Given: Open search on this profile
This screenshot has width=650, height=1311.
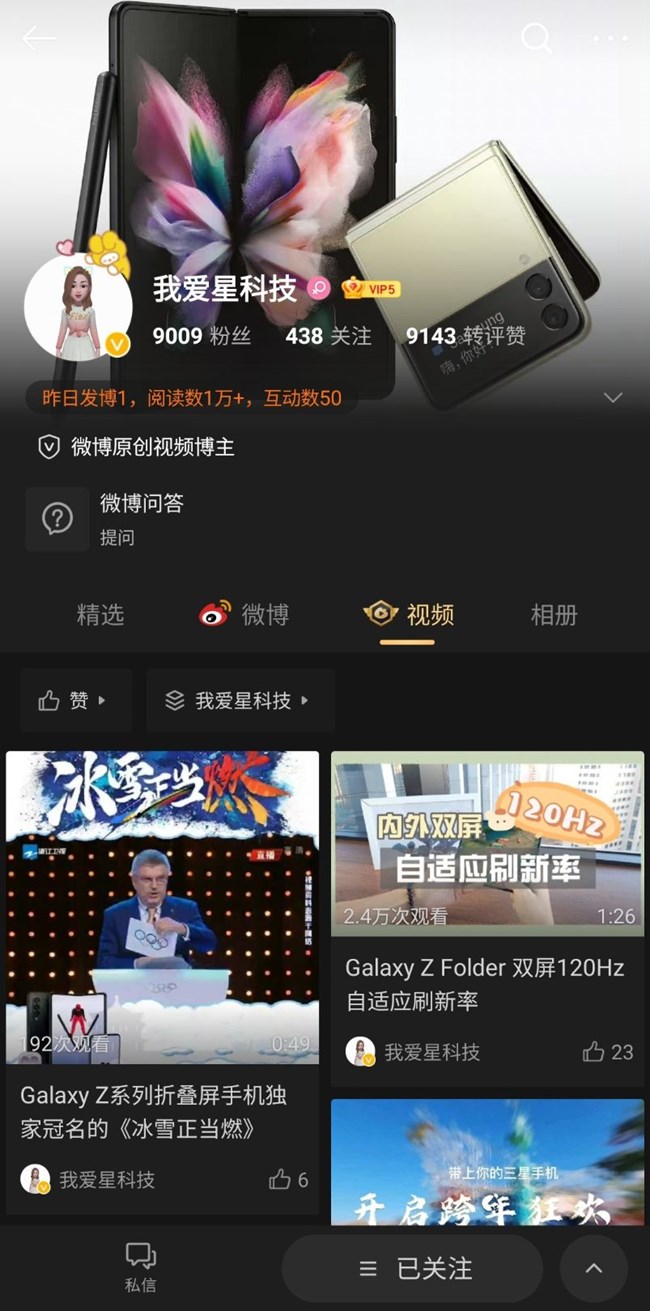Looking at the screenshot, I should point(536,39).
